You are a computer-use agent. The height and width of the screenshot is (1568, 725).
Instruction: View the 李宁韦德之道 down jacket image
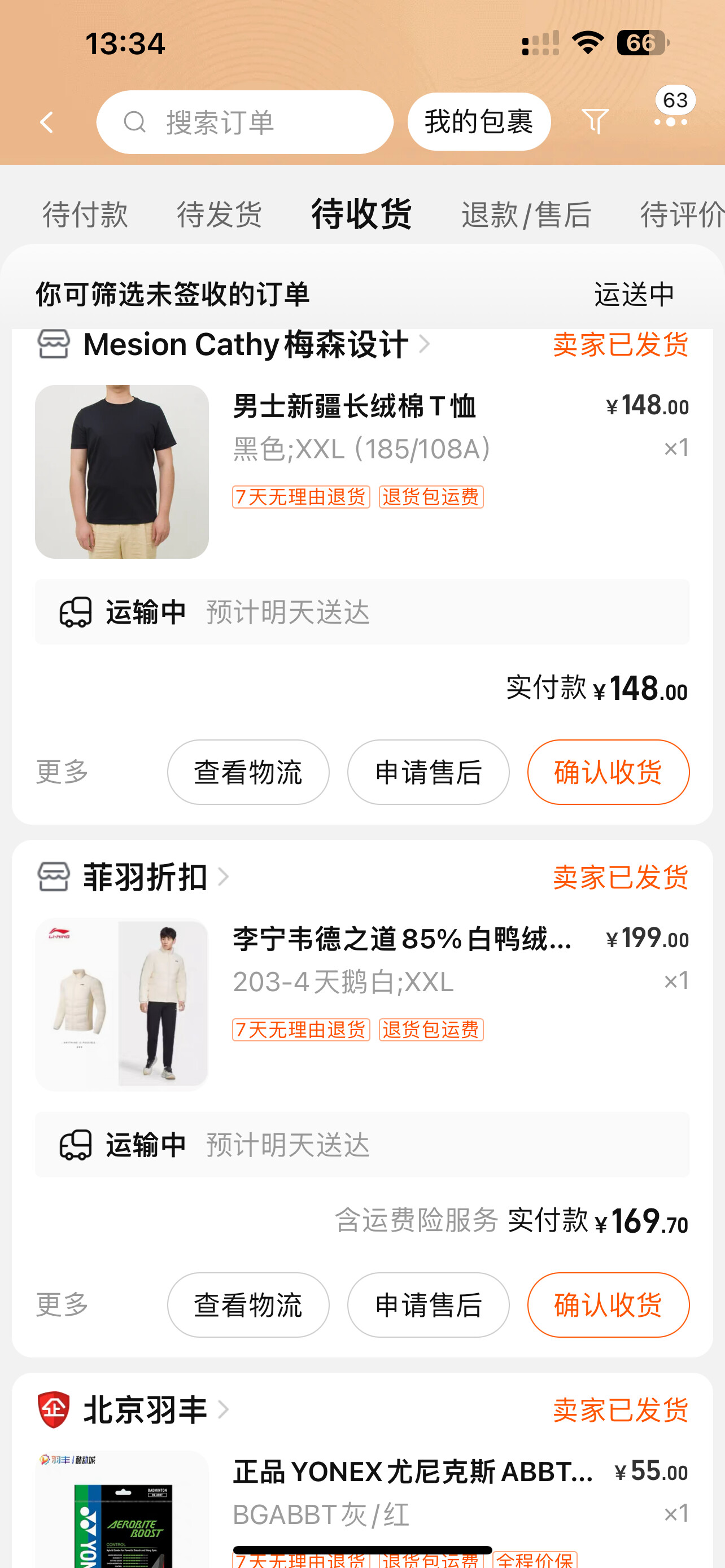122,1004
